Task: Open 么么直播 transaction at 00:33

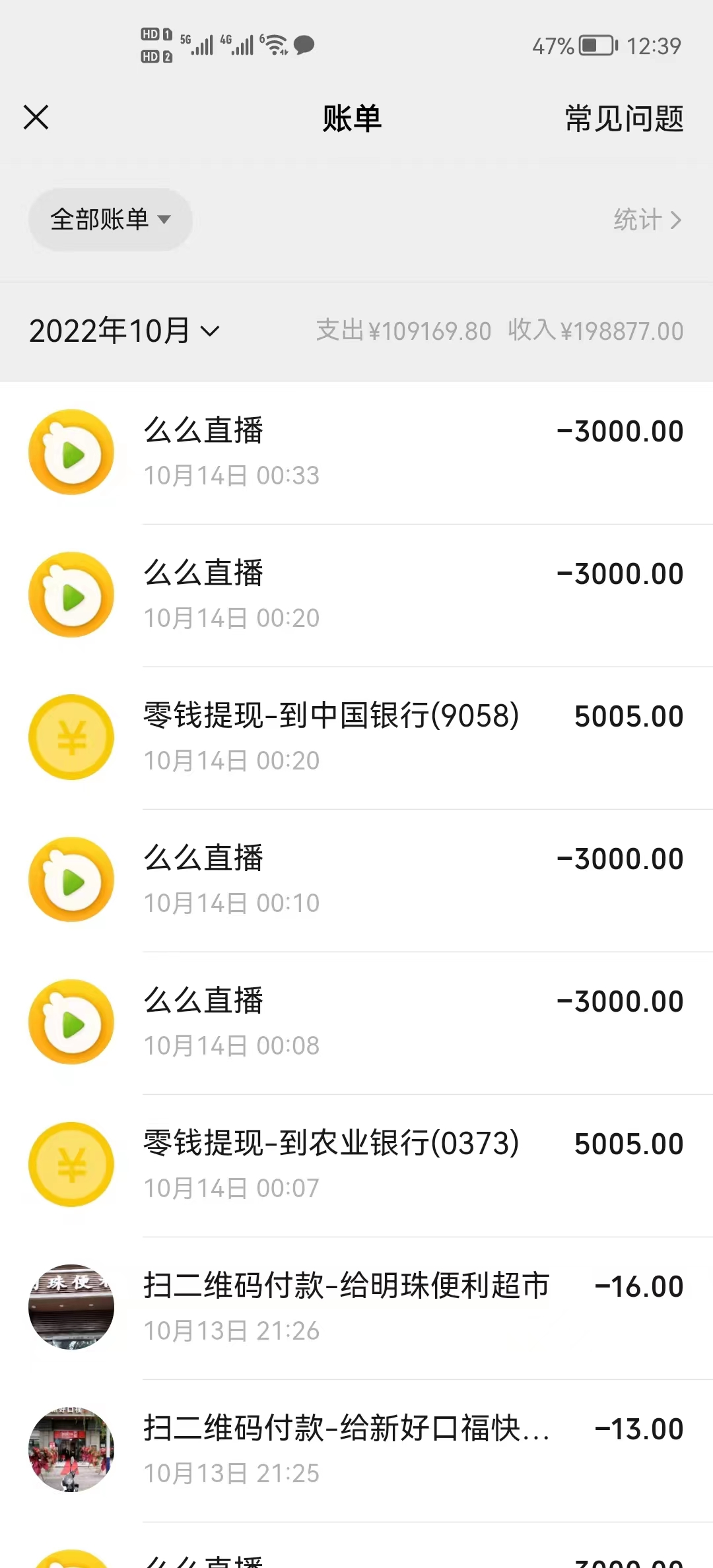Action: (356, 453)
